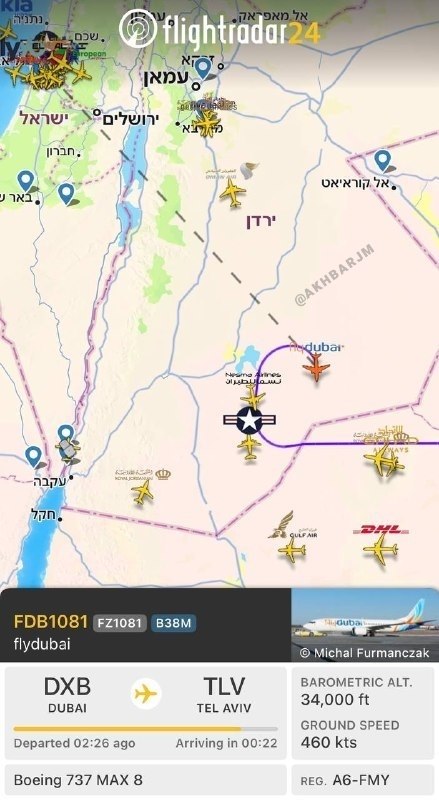Viewport: 439px width, 800px height.
Task: Expand the FDB1081 flight details header
Action: (x=145, y=625)
